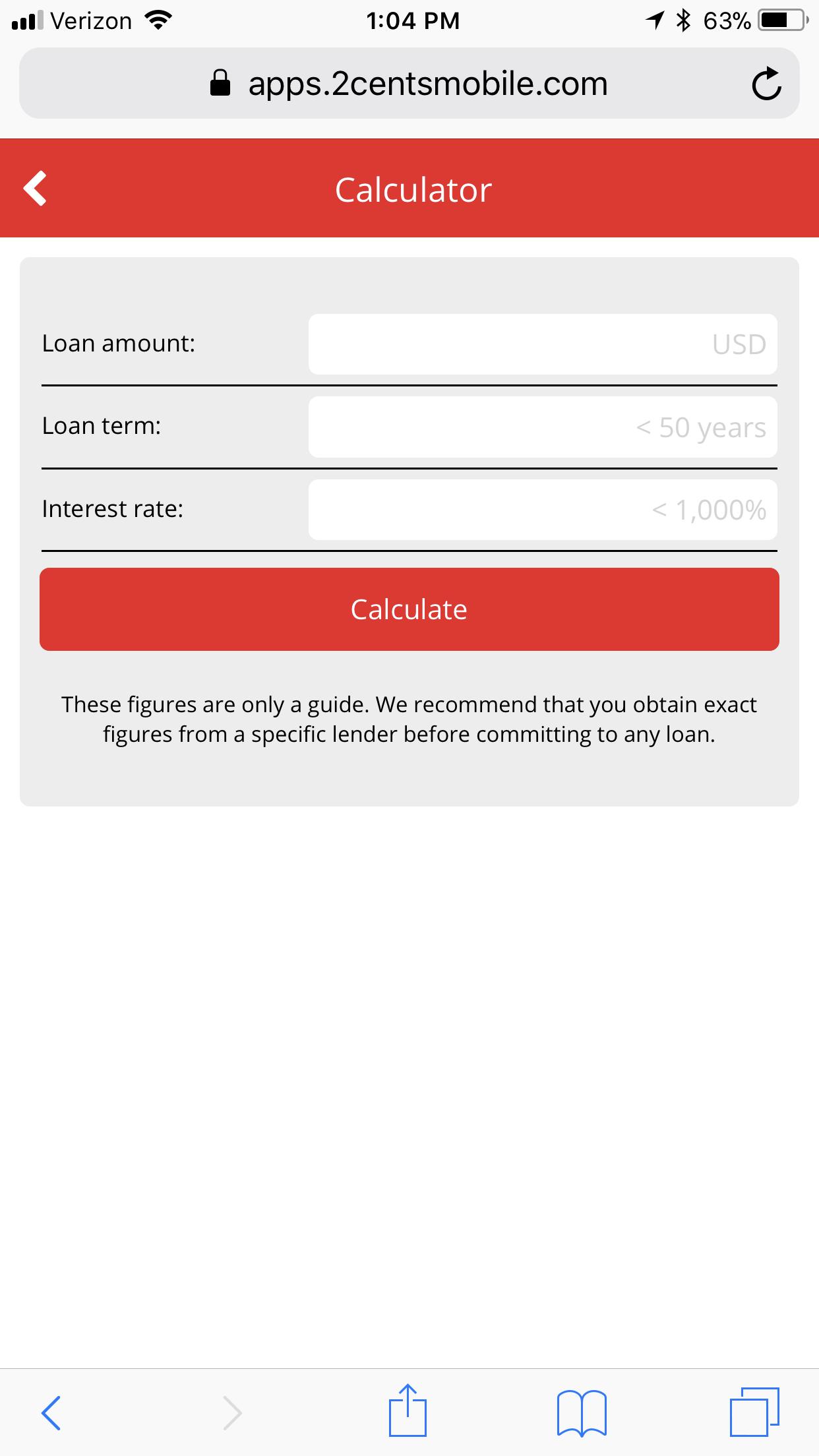
Task: Open the Safari address bar
Action: (x=409, y=84)
